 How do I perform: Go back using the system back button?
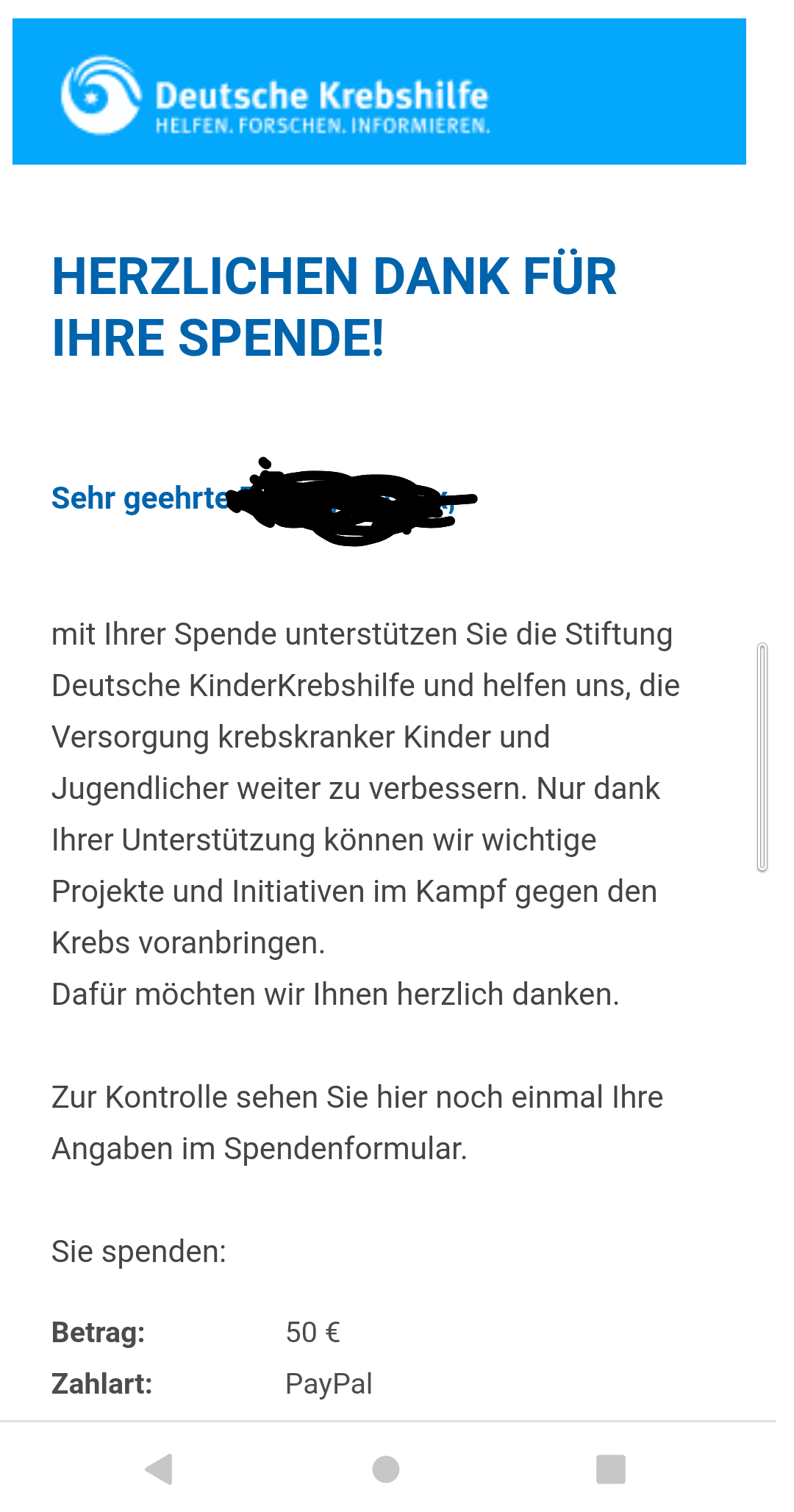[x=160, y=1469]
